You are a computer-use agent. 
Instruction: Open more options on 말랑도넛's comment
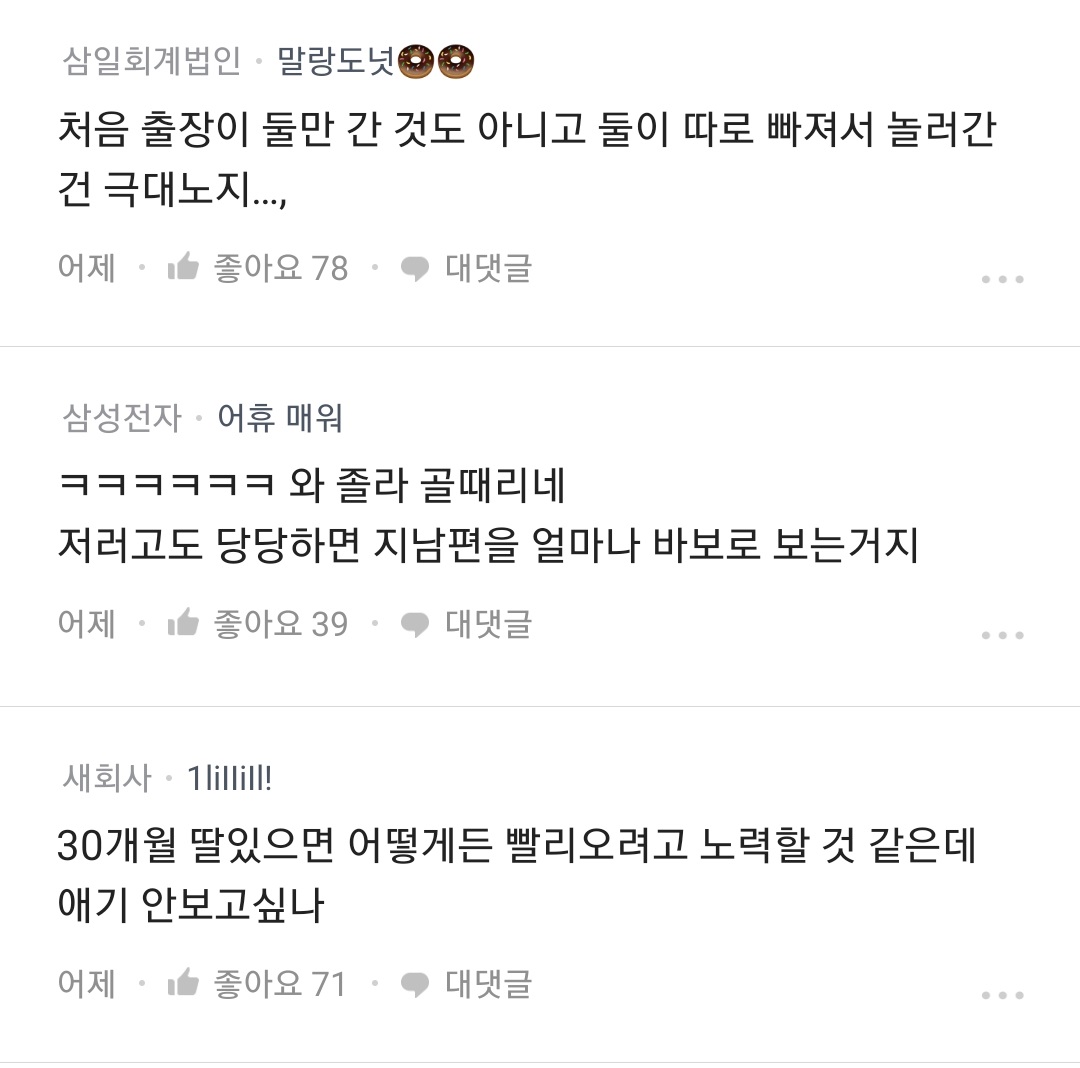[x=1002, y=279]
